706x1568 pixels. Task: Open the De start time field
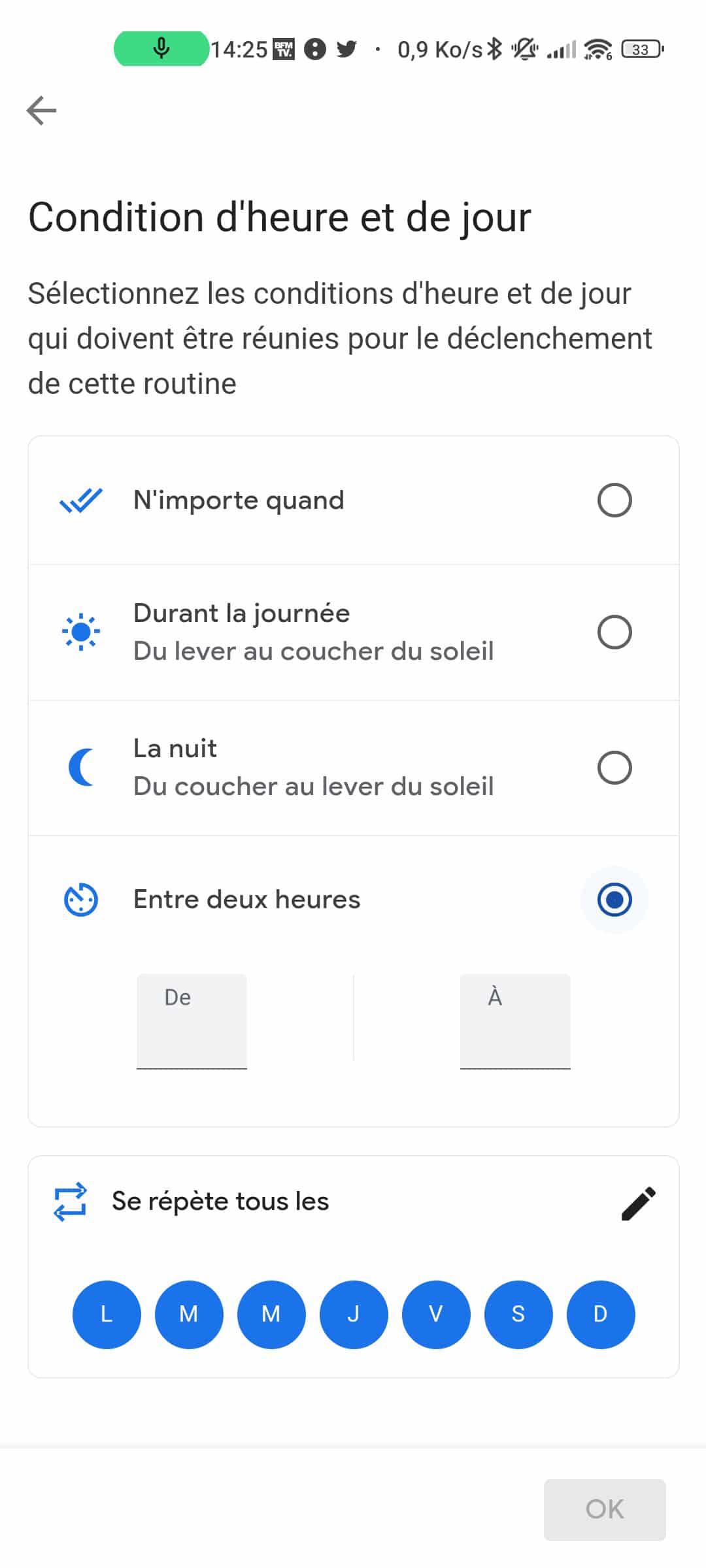click(x=192, y=1021)
